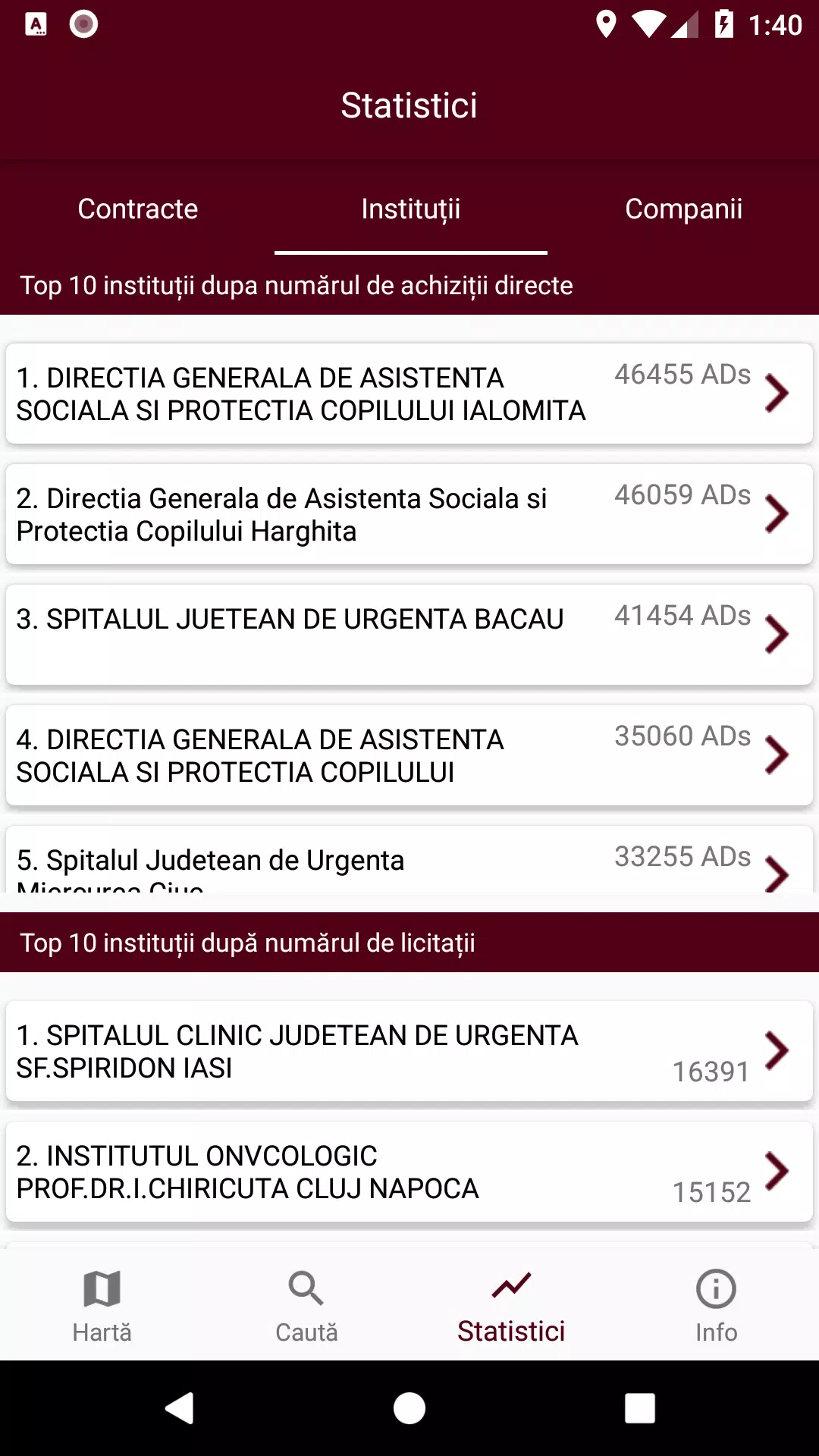The height and width of the screenshot is (1456, 819).
Task: Open Institutul Oncologic Chiricuta Cluj Napoca
Action: coord(409,1172)
